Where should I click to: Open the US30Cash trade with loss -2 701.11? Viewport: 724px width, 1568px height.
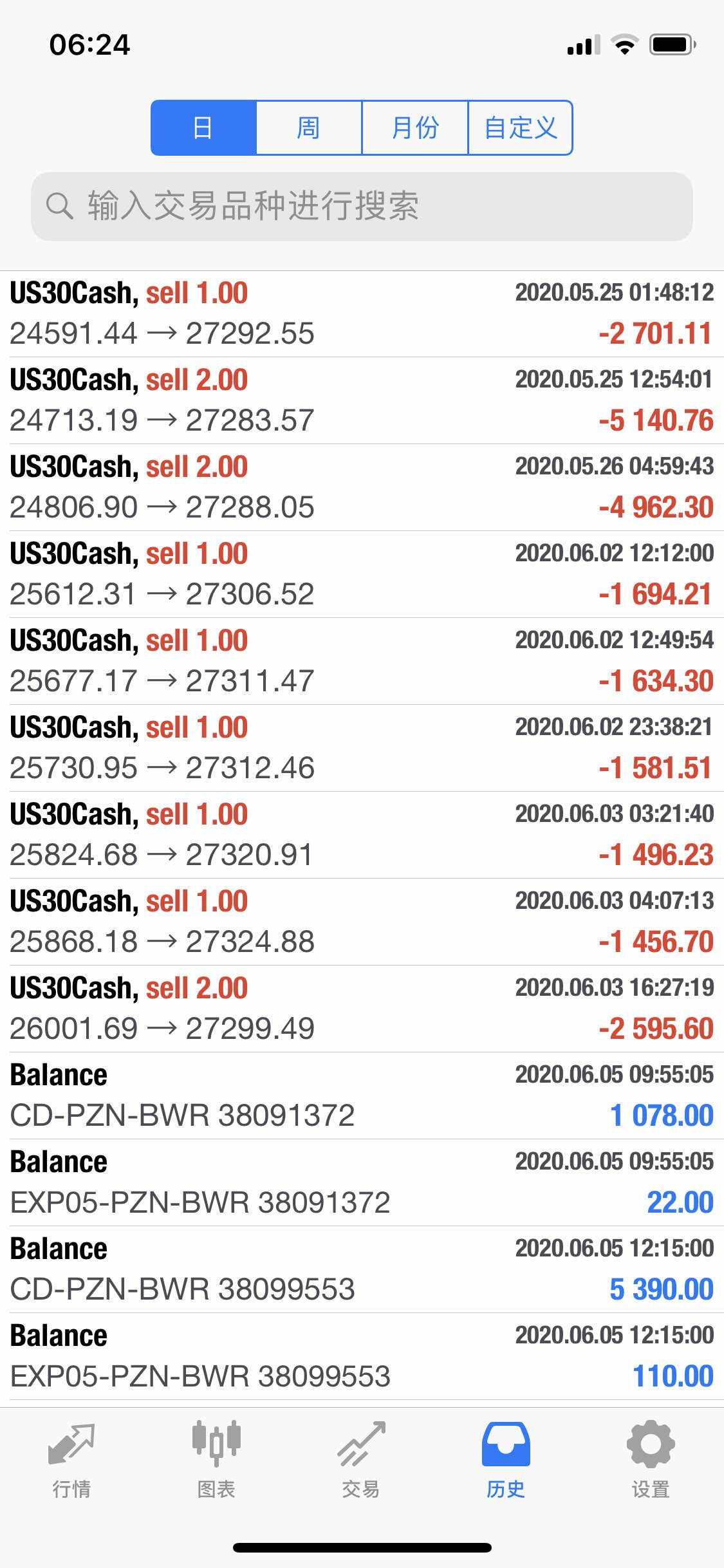click(x=362, y=314)
